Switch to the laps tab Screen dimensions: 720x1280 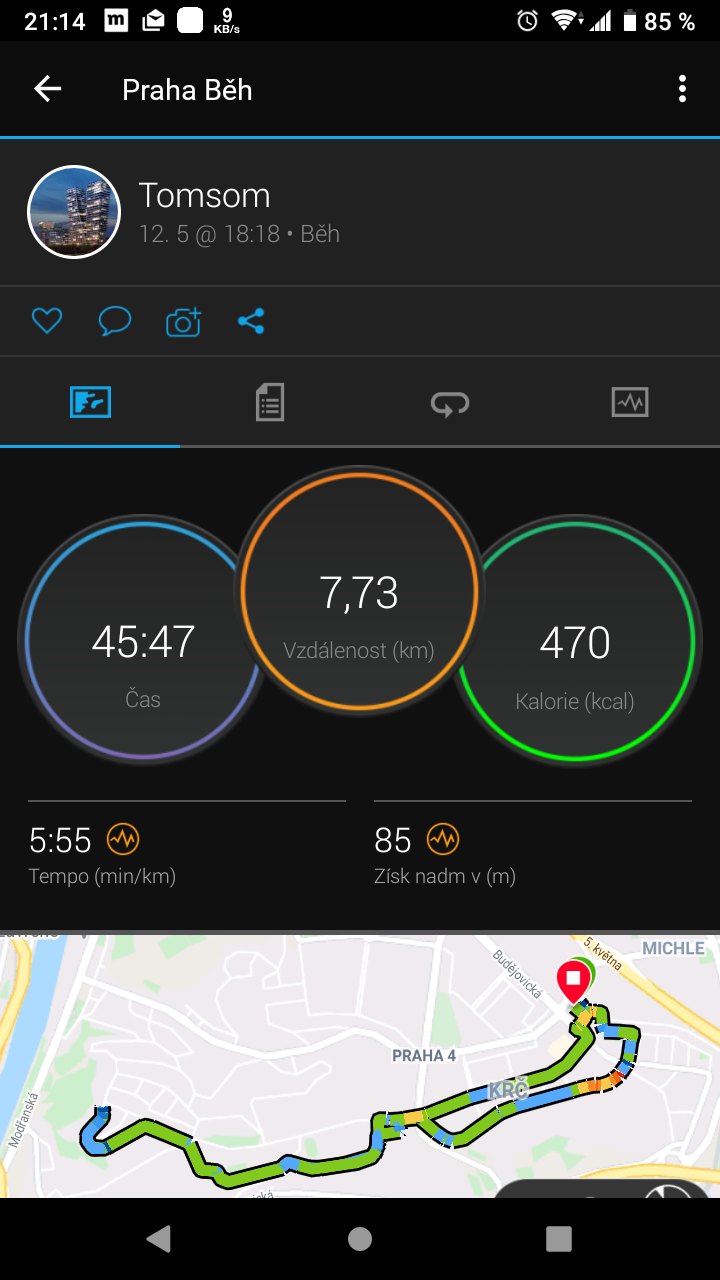[450, 402]
